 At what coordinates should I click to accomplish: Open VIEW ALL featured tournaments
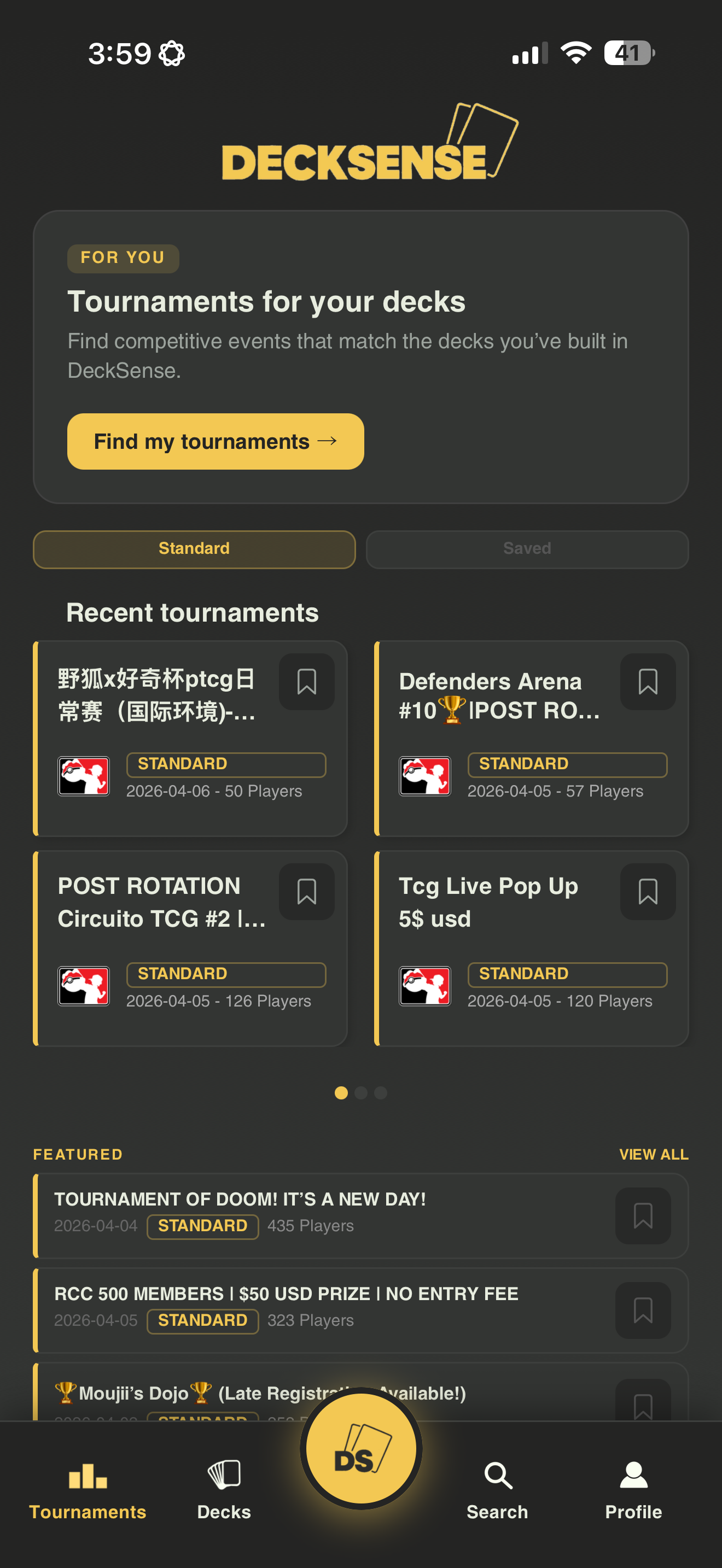pyautogui.click(x=653, y=1154)
